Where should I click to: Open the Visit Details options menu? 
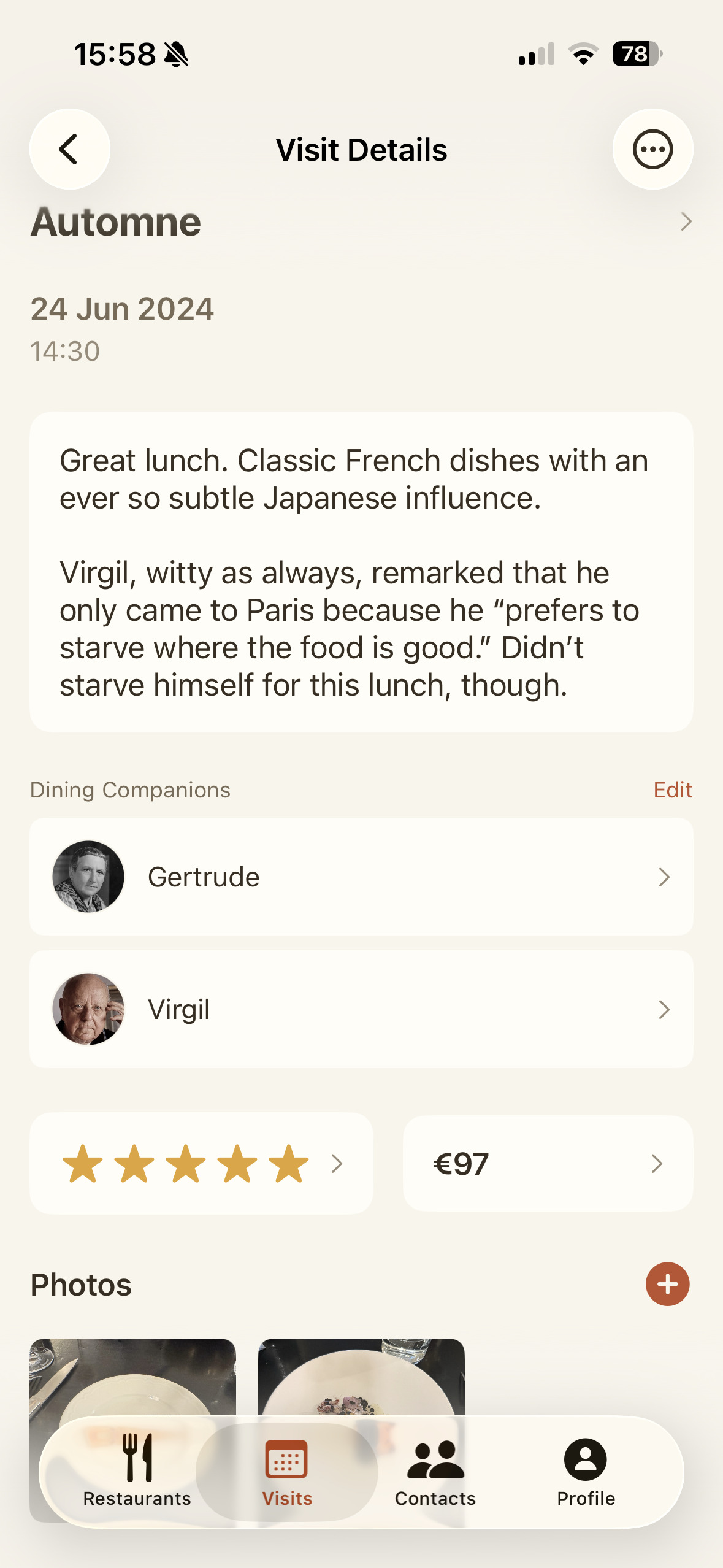coord(652,149)
